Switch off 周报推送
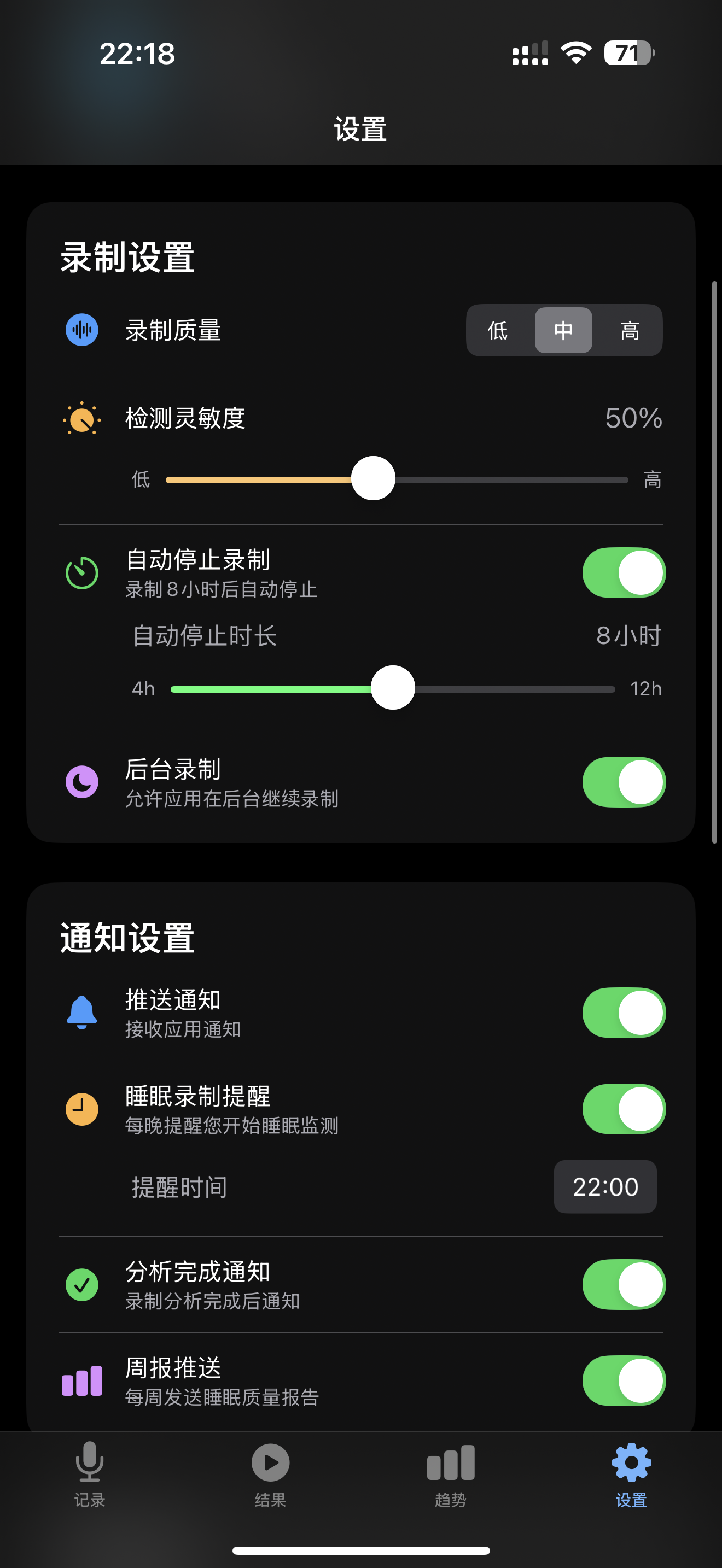Viewport: 722px width, 1568px height. (x=624, y=1380)
